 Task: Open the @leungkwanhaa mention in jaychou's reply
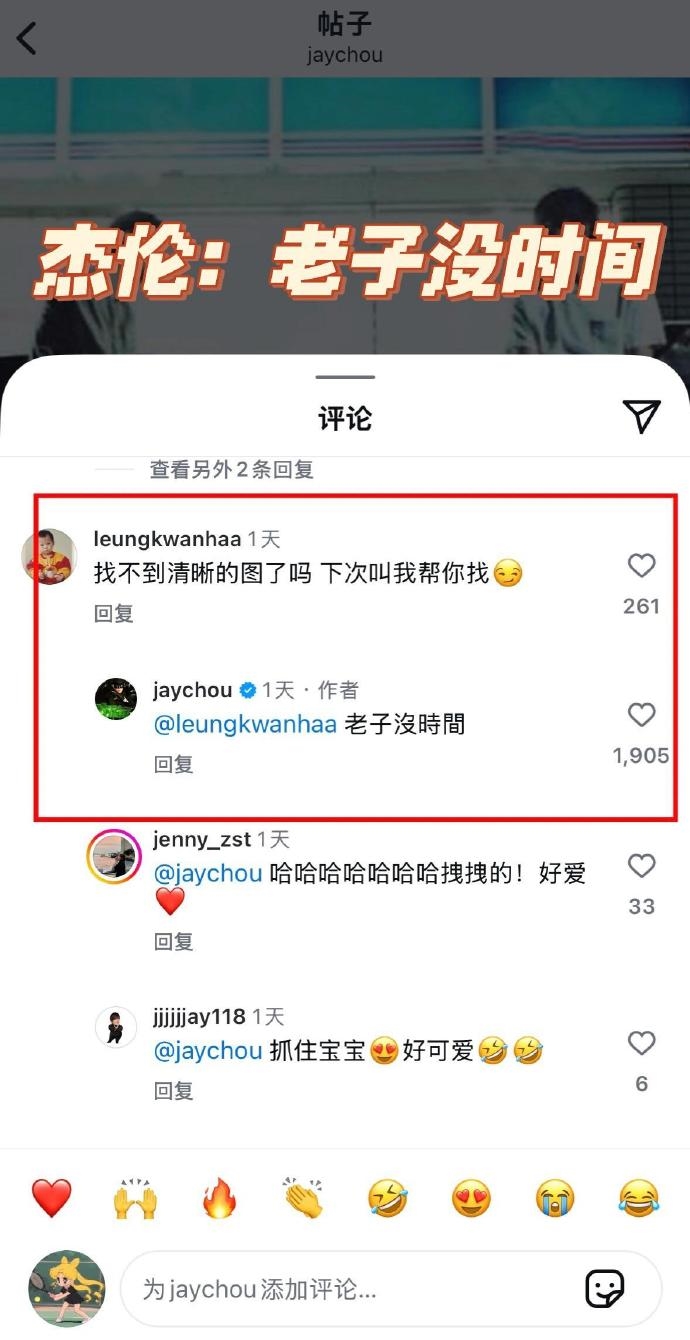pyautogui.click(x=244, y=724)
